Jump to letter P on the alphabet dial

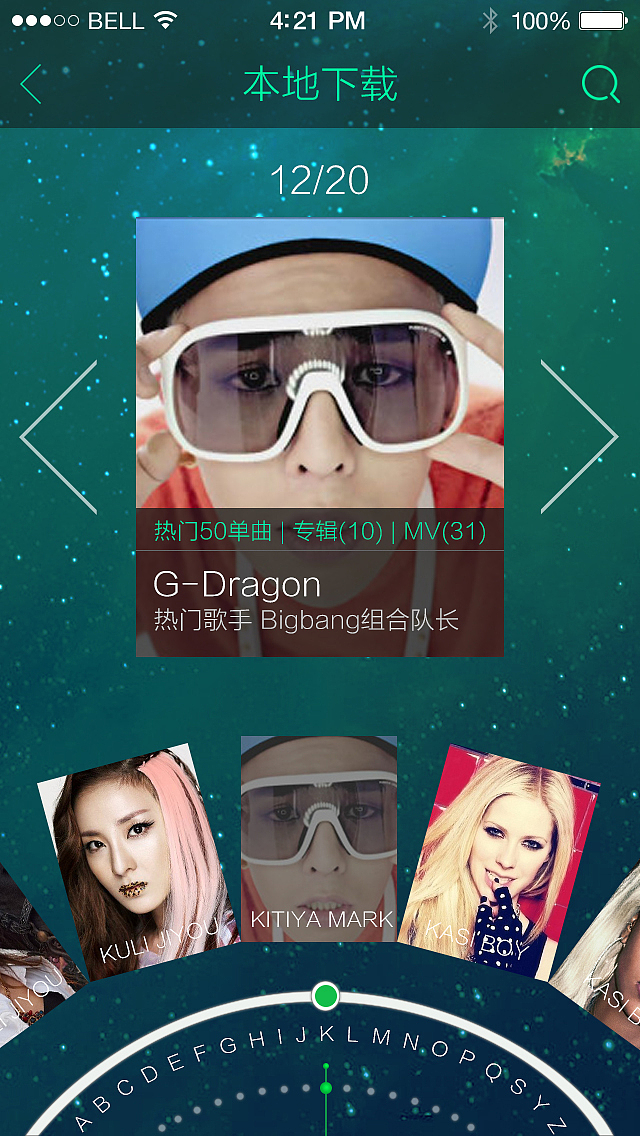(x=467, y=1058)
